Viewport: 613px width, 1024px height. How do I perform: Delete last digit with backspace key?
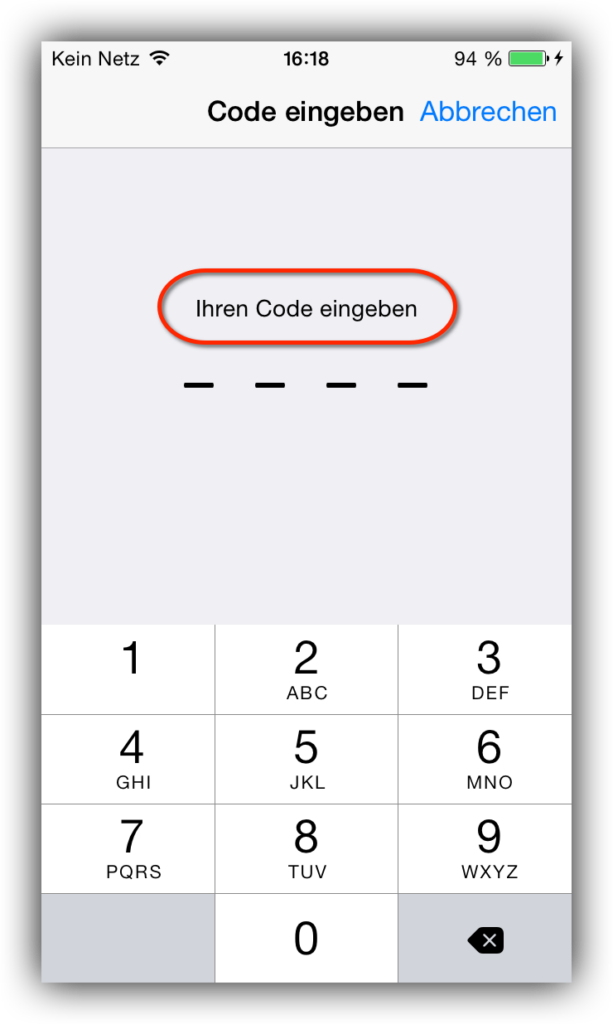click(485, 938)
